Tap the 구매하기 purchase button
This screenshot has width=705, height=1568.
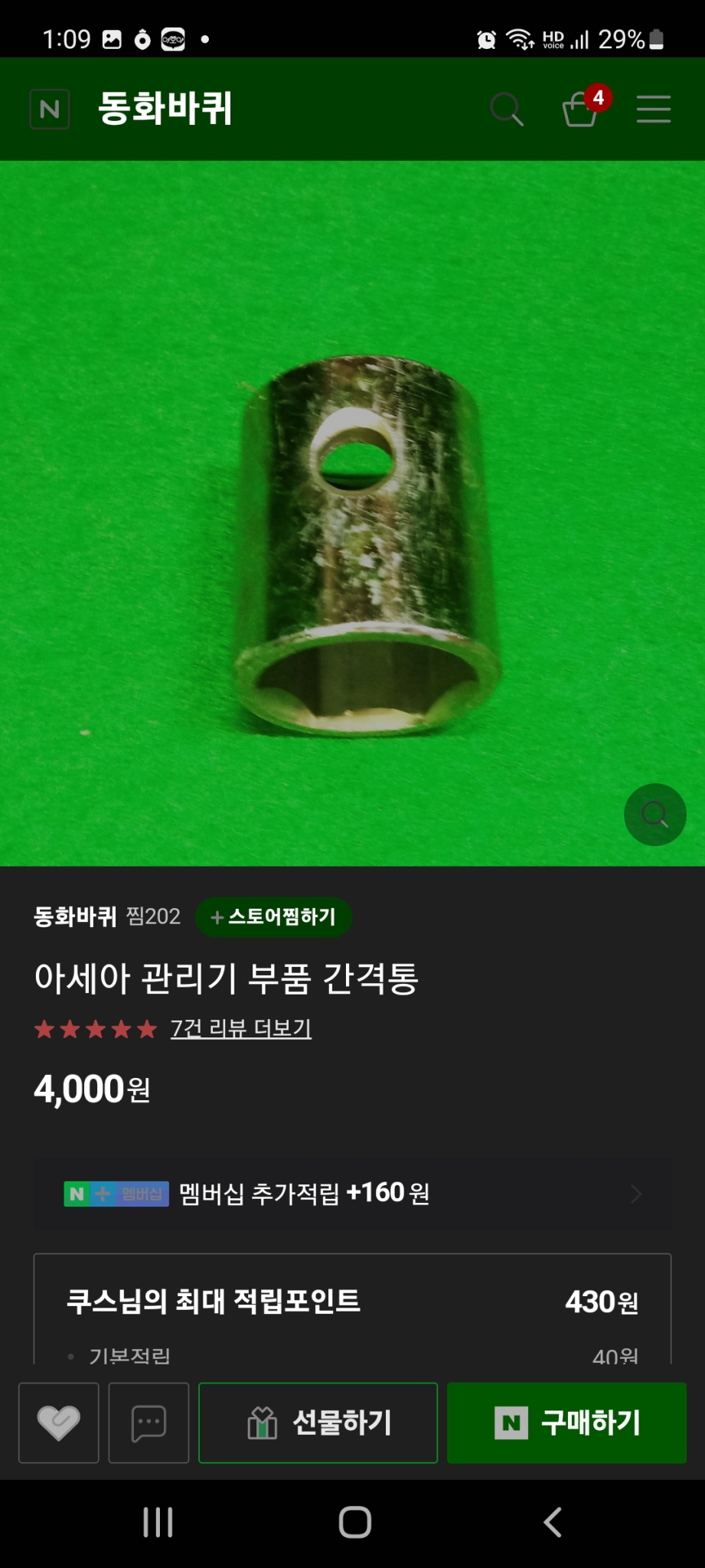coord(566,1423)
